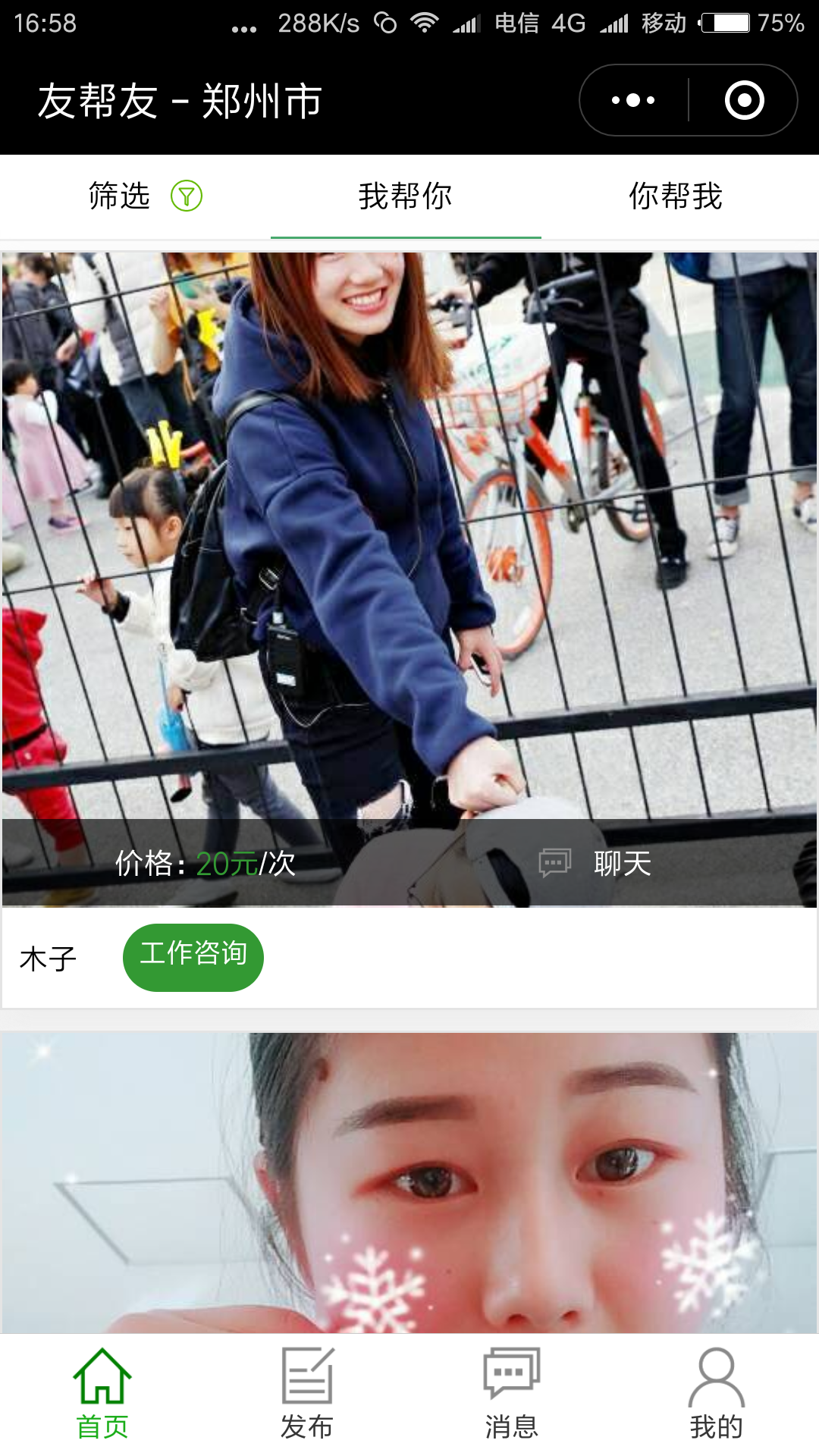Open the second user's selfie card
Image resolution: width=819 pixels, height=1456 pixels.
point(409,1183)
